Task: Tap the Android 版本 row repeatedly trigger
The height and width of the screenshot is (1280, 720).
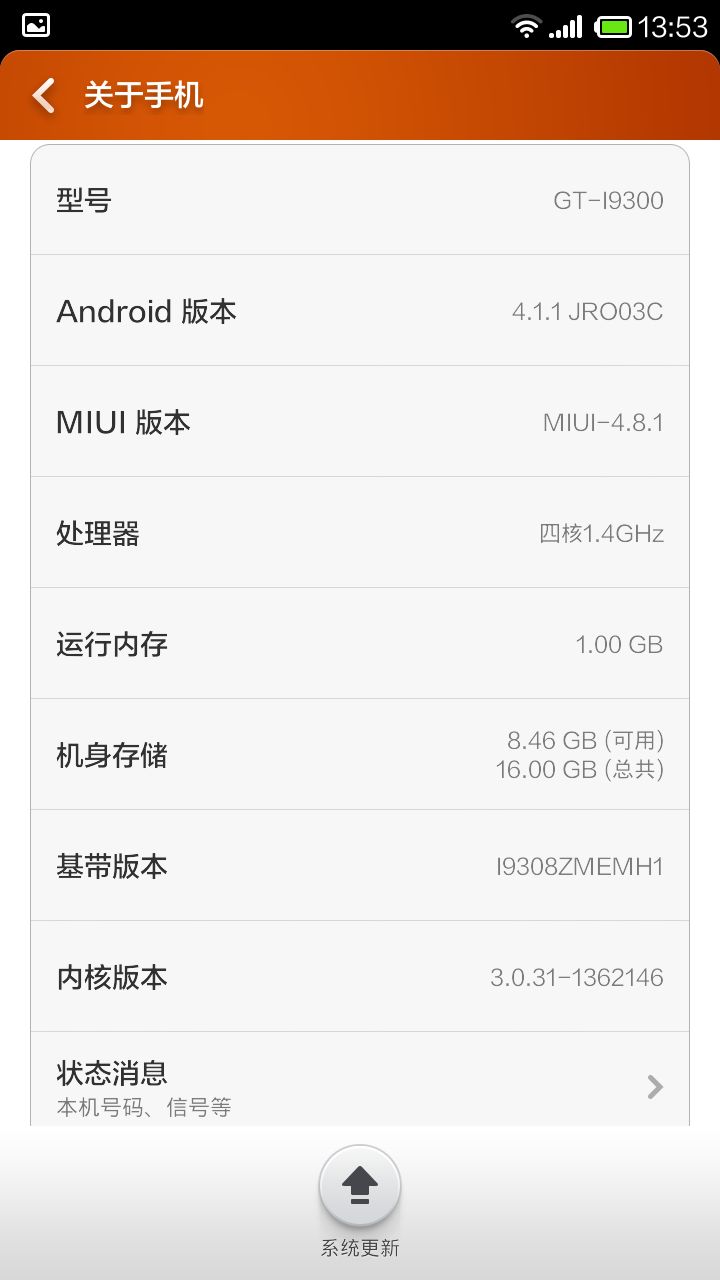Action: tap(360, 310)
